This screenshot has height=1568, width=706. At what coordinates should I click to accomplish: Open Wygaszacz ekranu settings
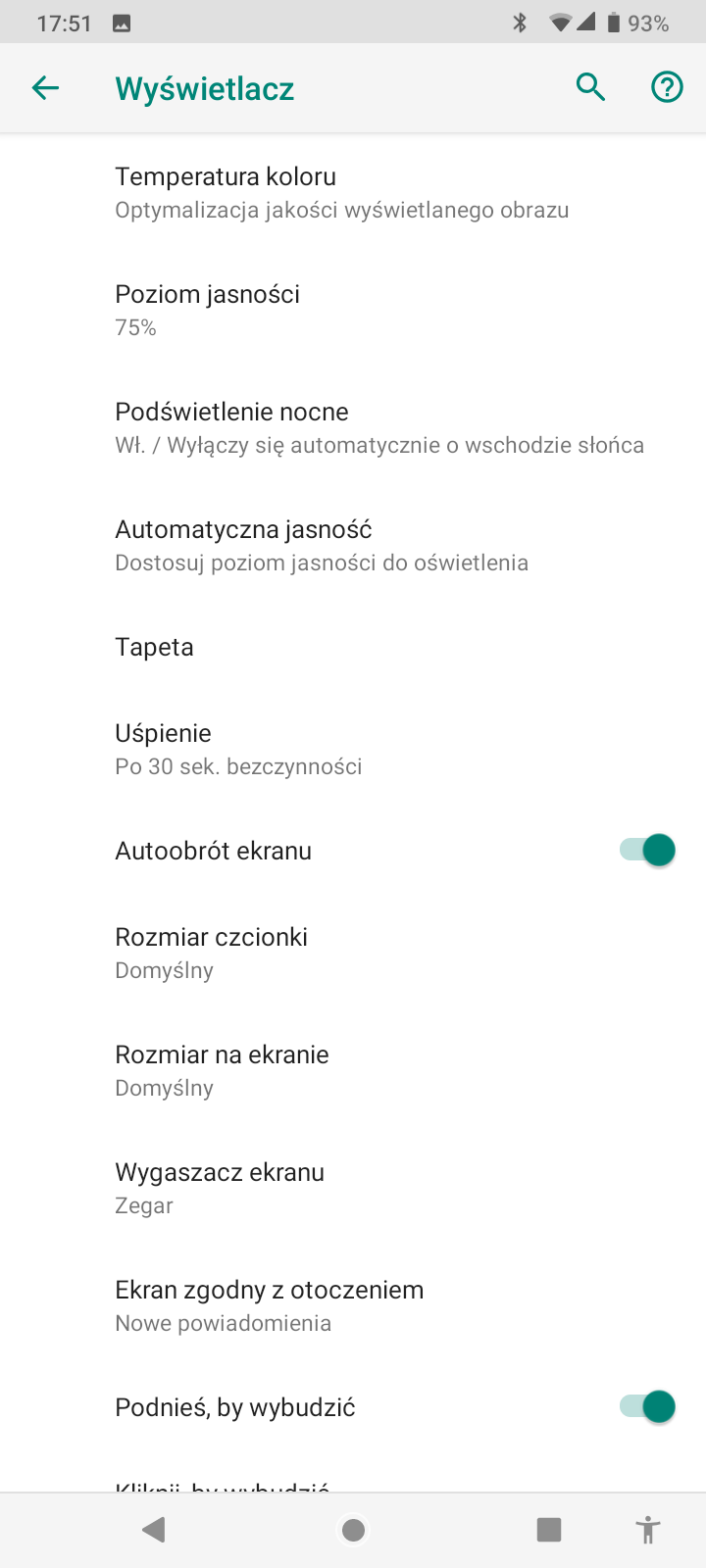coord(353,1188)
